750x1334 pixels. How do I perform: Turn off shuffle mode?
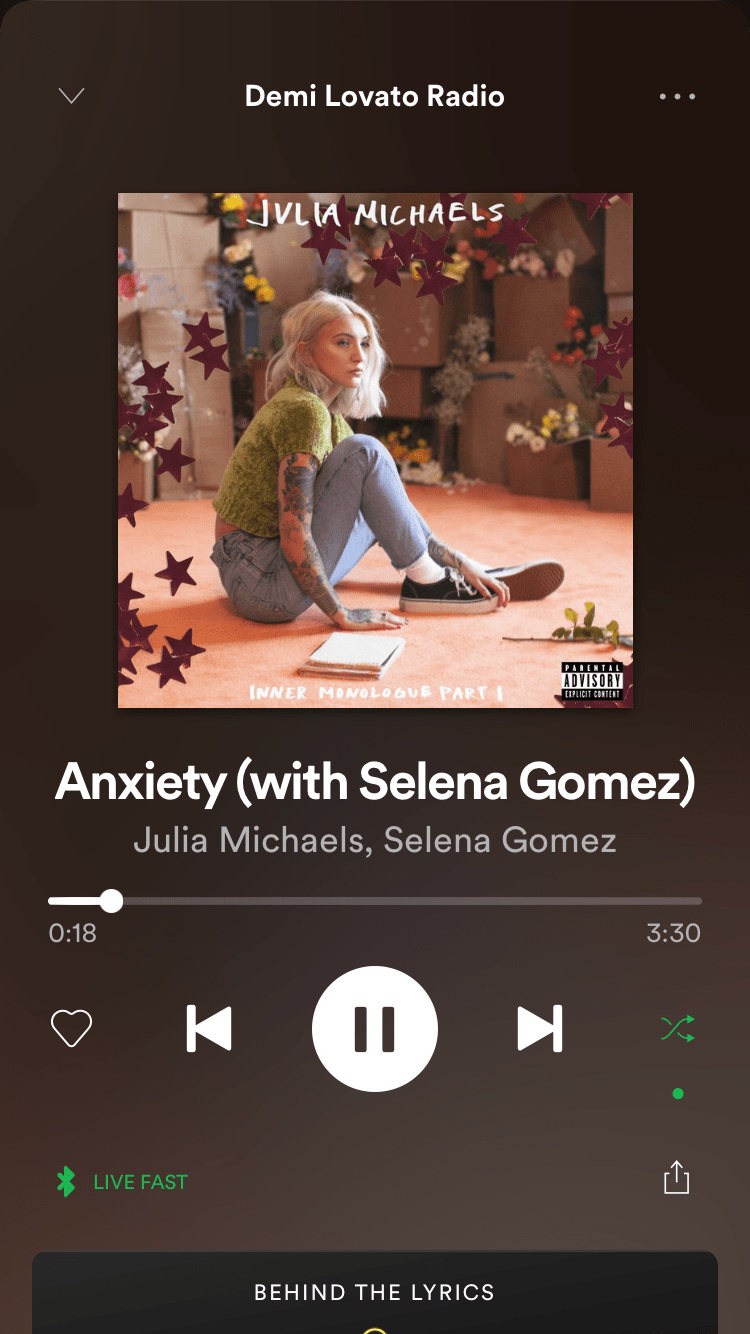pos(677,1028)
